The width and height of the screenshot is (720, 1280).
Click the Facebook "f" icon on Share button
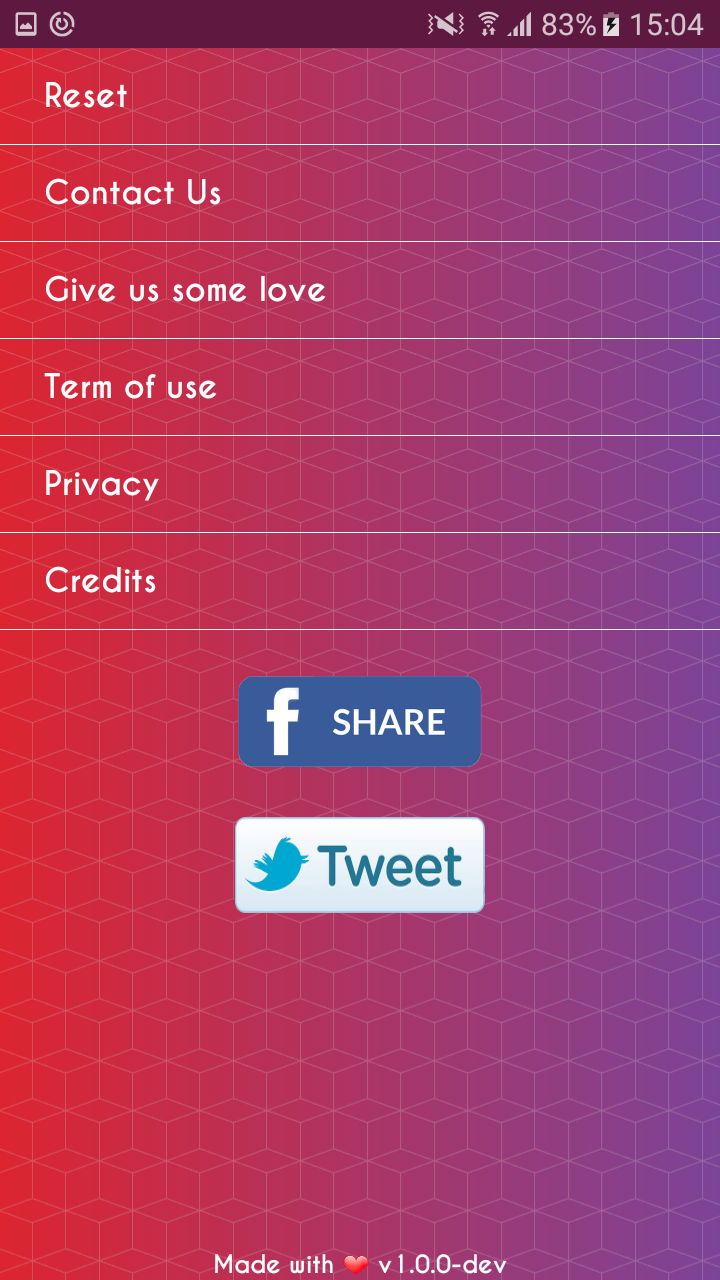(x=283, y=721)
